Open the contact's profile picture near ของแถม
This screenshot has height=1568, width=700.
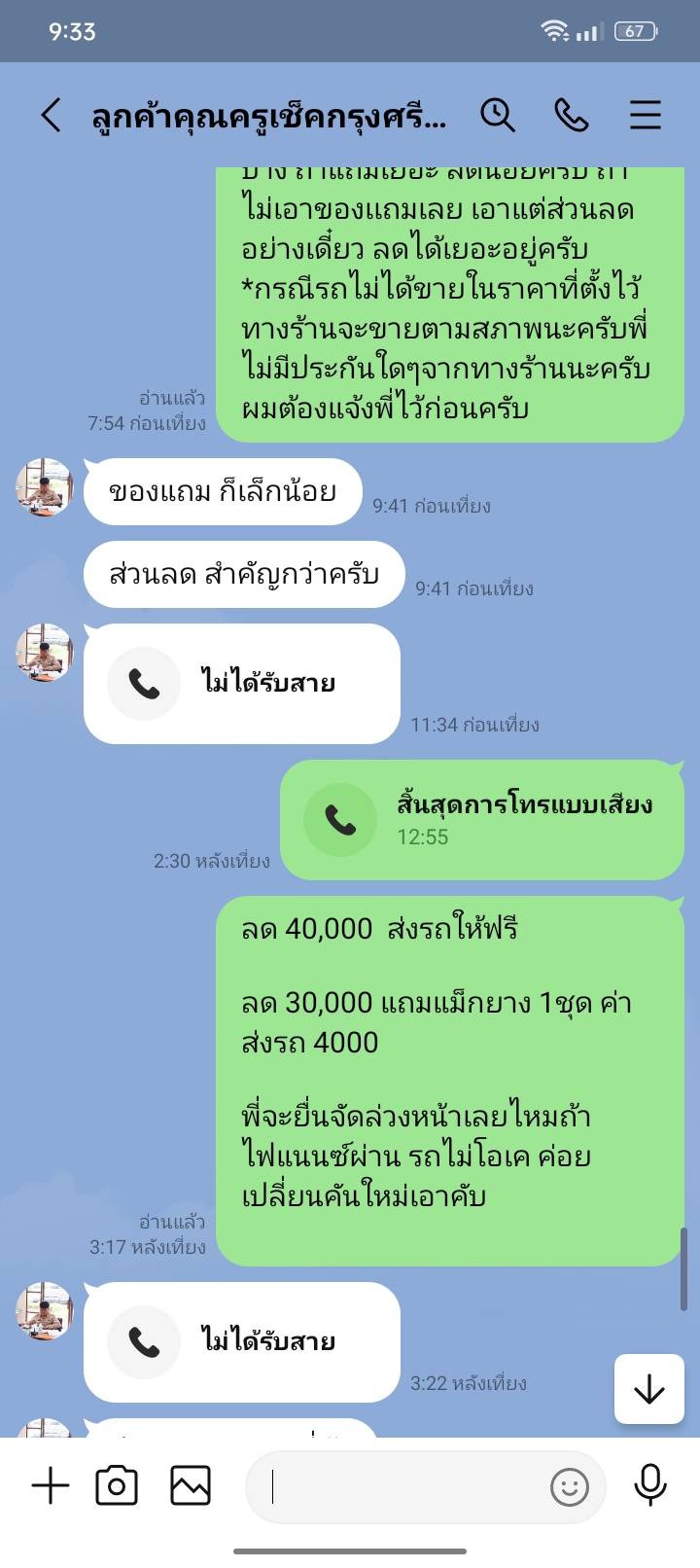coord(45,486)
